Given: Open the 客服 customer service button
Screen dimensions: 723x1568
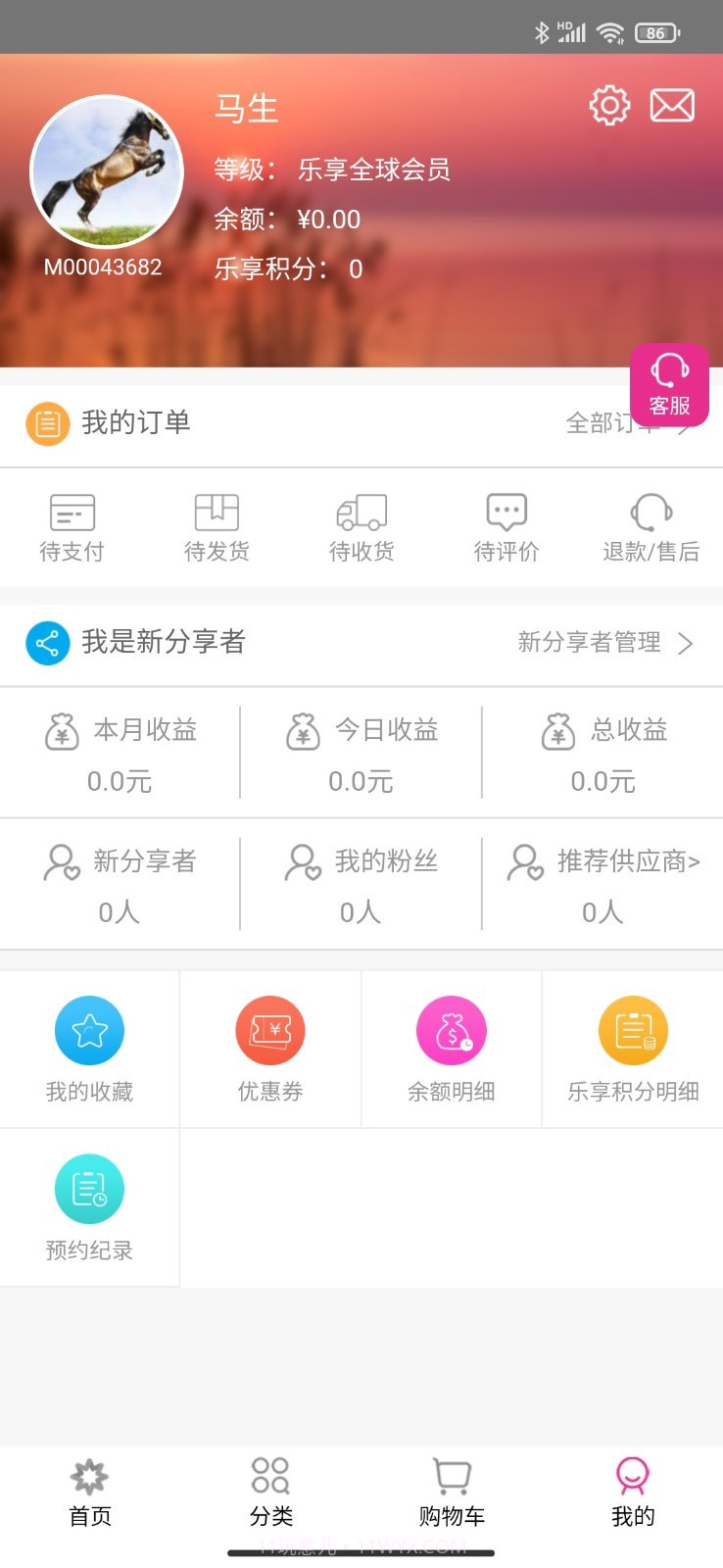Looking at the screenshot, I should point(669,385).
